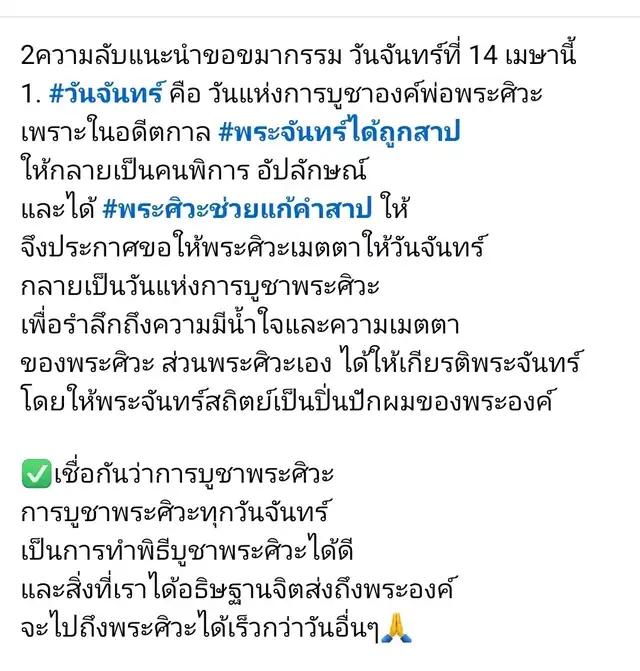
Task: Open the #พระจันทร์ได้ถูกสาป hashtag link
Action: point(339,131)
